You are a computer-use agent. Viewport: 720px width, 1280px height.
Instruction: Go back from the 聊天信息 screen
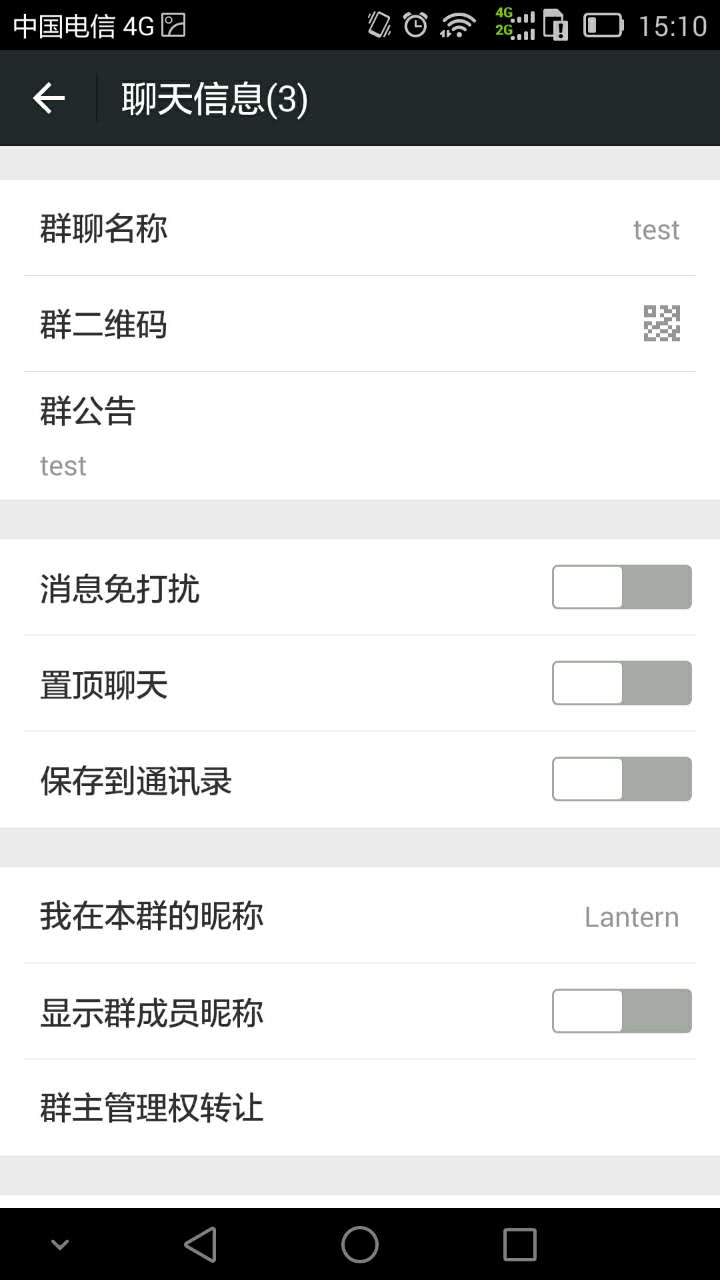[x=48, y=98]
